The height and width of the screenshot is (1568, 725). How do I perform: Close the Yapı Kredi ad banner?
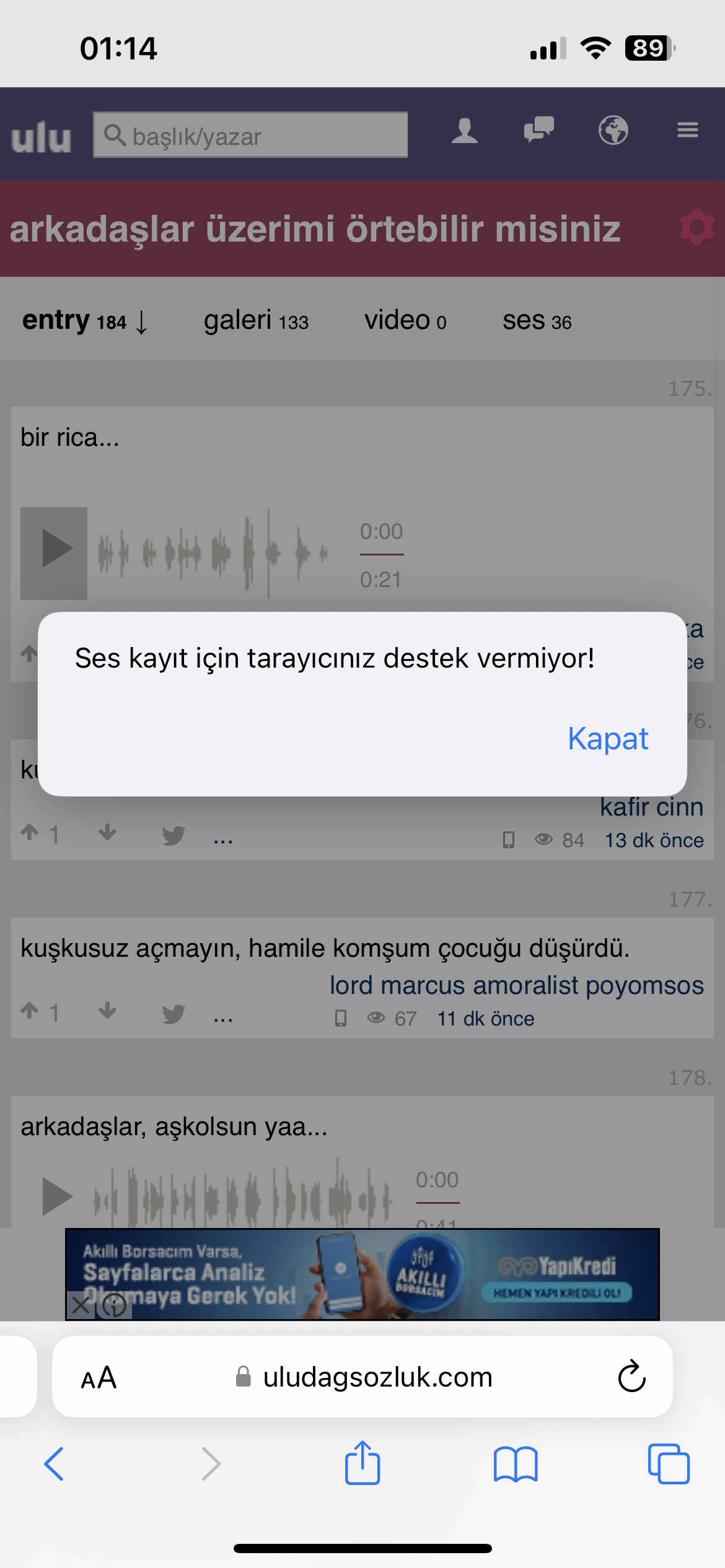point(81,1305)
